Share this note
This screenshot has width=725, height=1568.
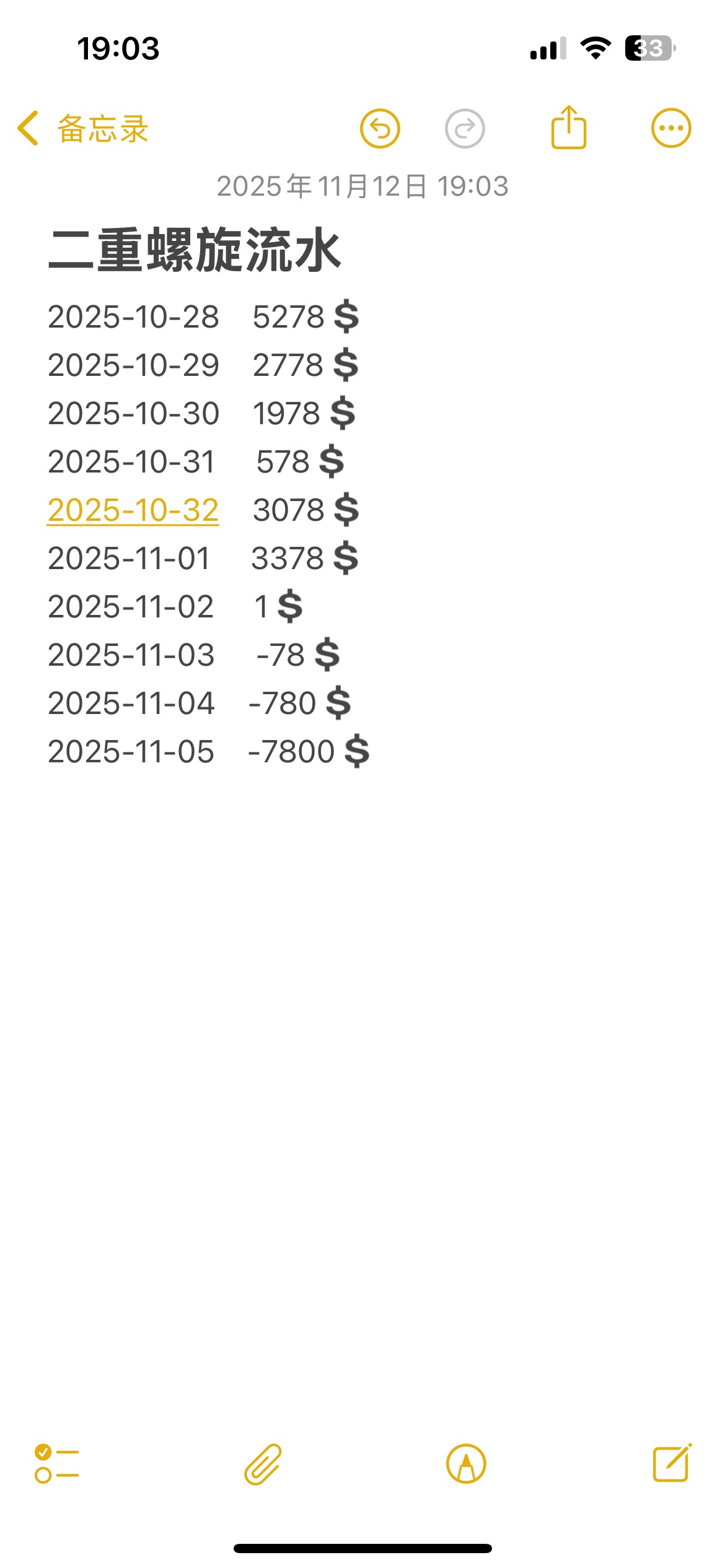(x=568, y=128)
